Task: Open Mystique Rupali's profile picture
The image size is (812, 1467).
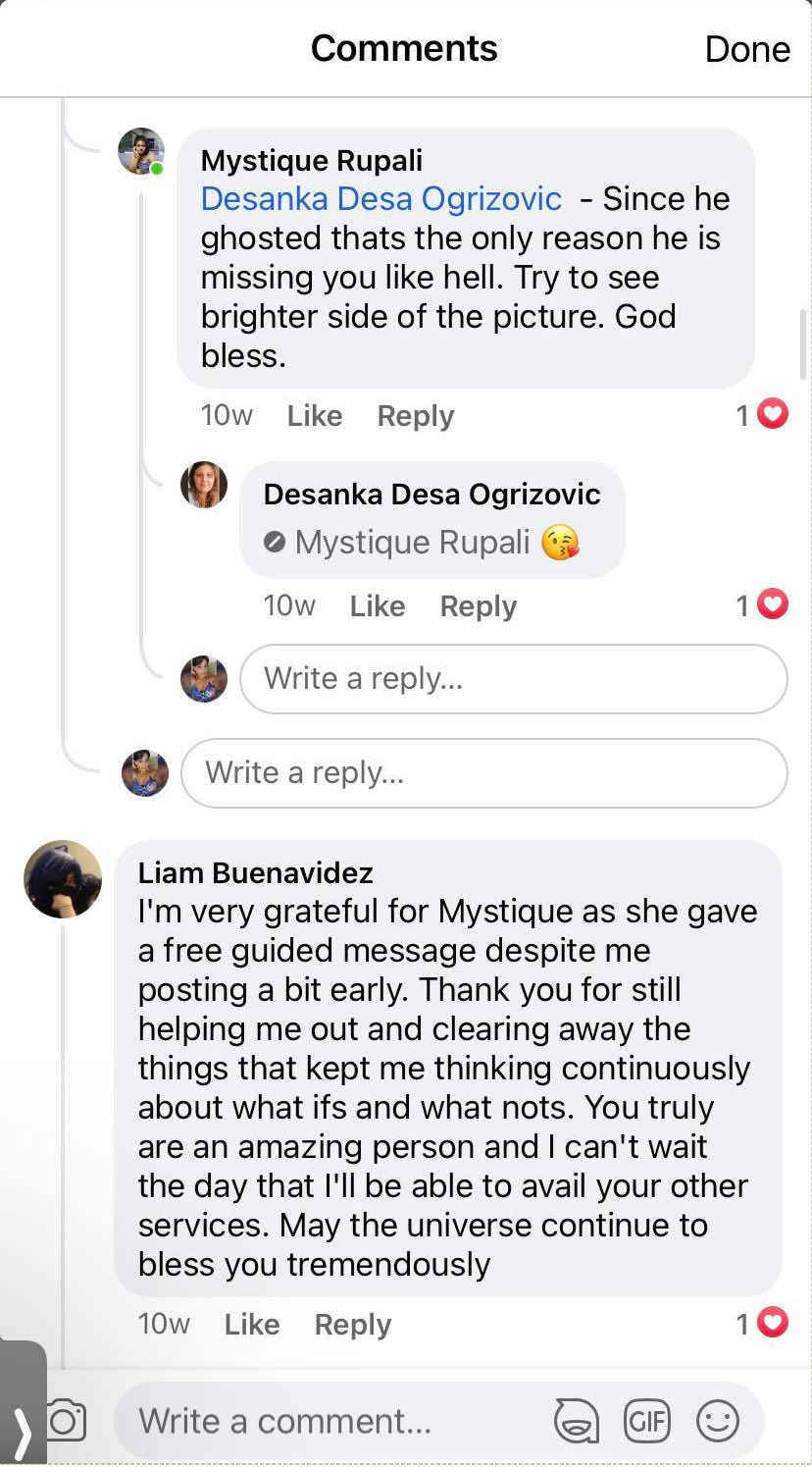Action: (x=140, y=151)
